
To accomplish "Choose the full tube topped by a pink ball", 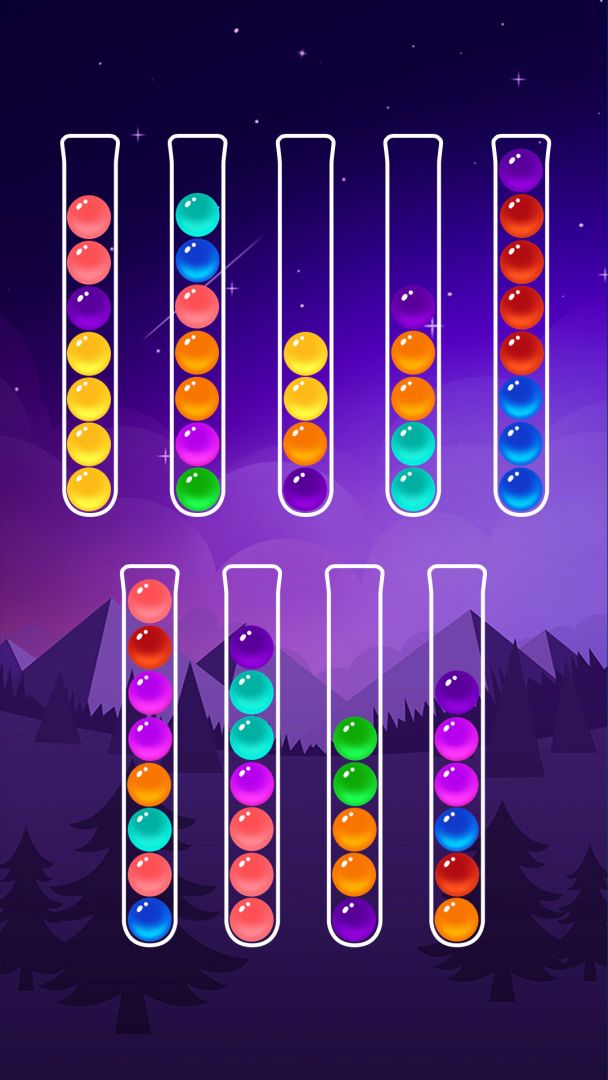I will coord(150,760).
